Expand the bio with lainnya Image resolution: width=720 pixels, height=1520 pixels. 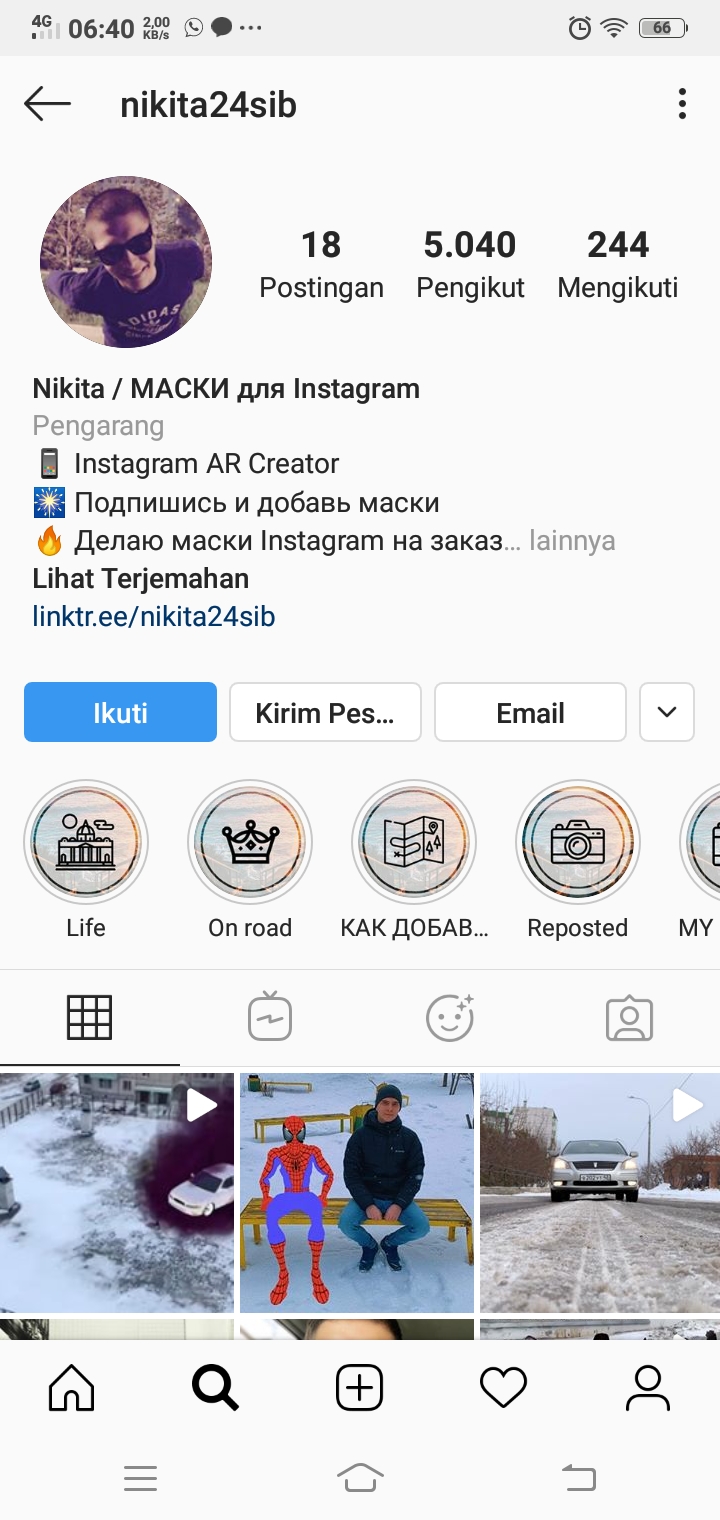coord(572,541)
